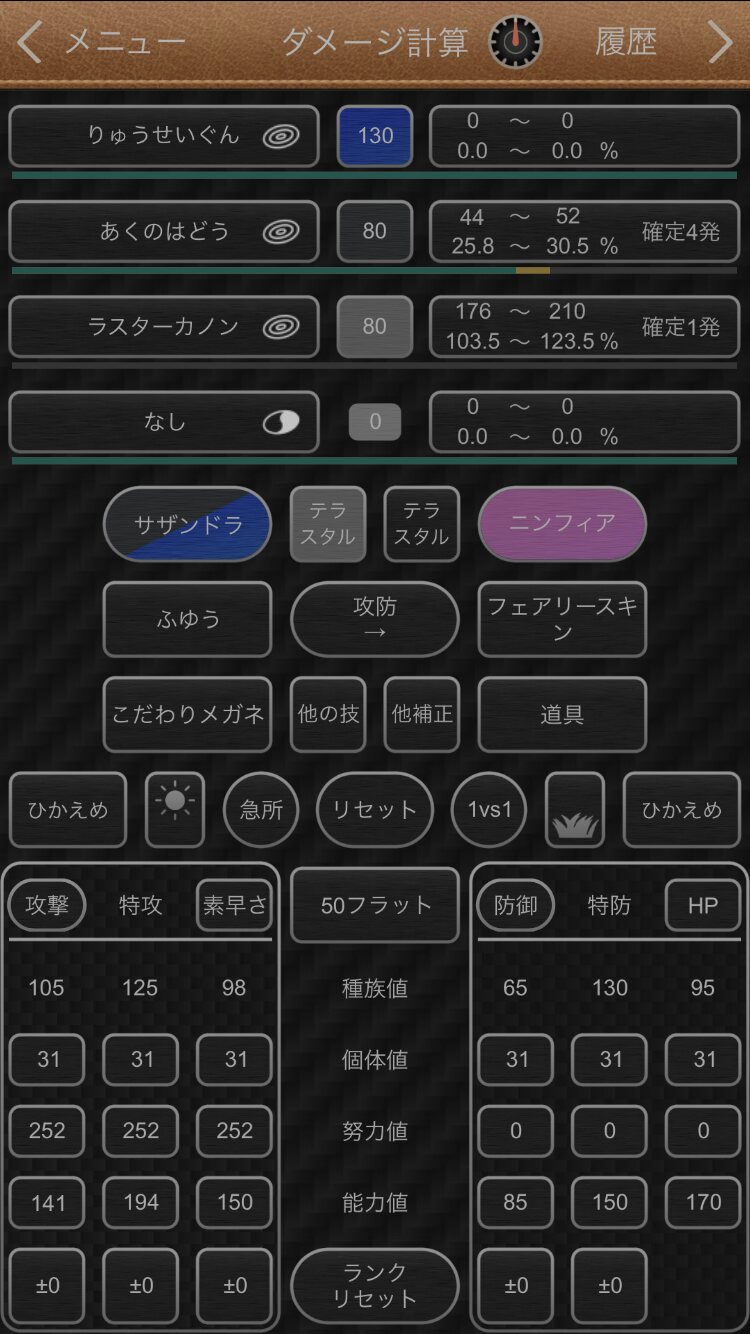Tap the リセット button
Screen dimensions: 750x1334
point(375,810)
